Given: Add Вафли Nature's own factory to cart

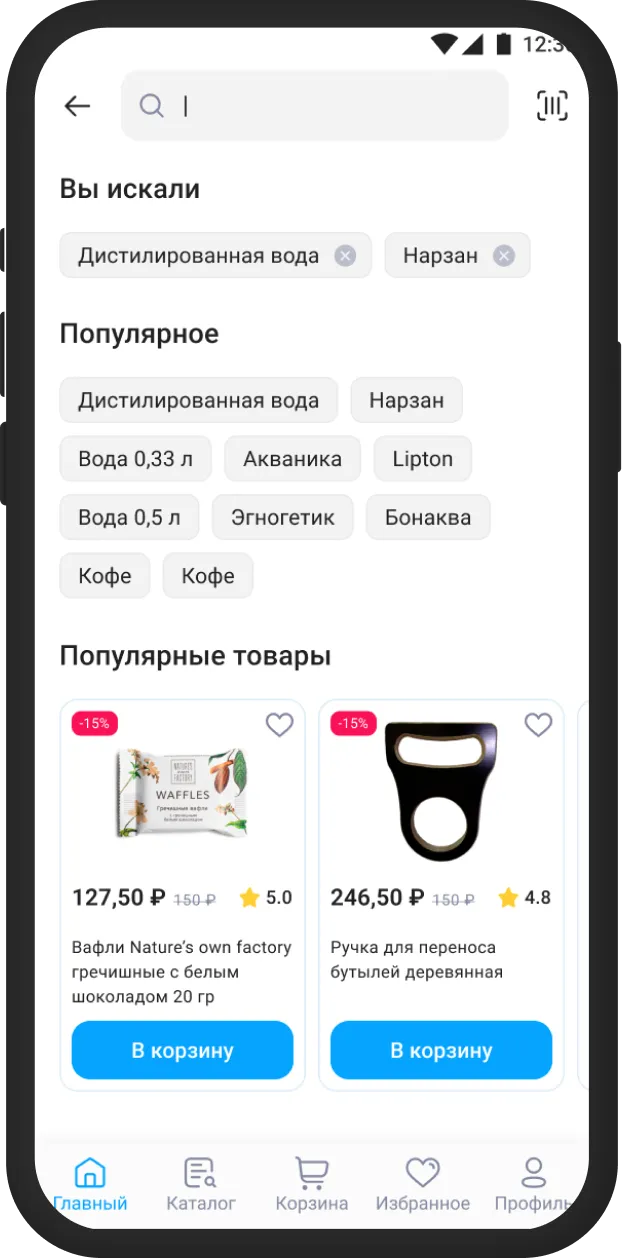Looking at the screenshot, I should pos(182,1050).
